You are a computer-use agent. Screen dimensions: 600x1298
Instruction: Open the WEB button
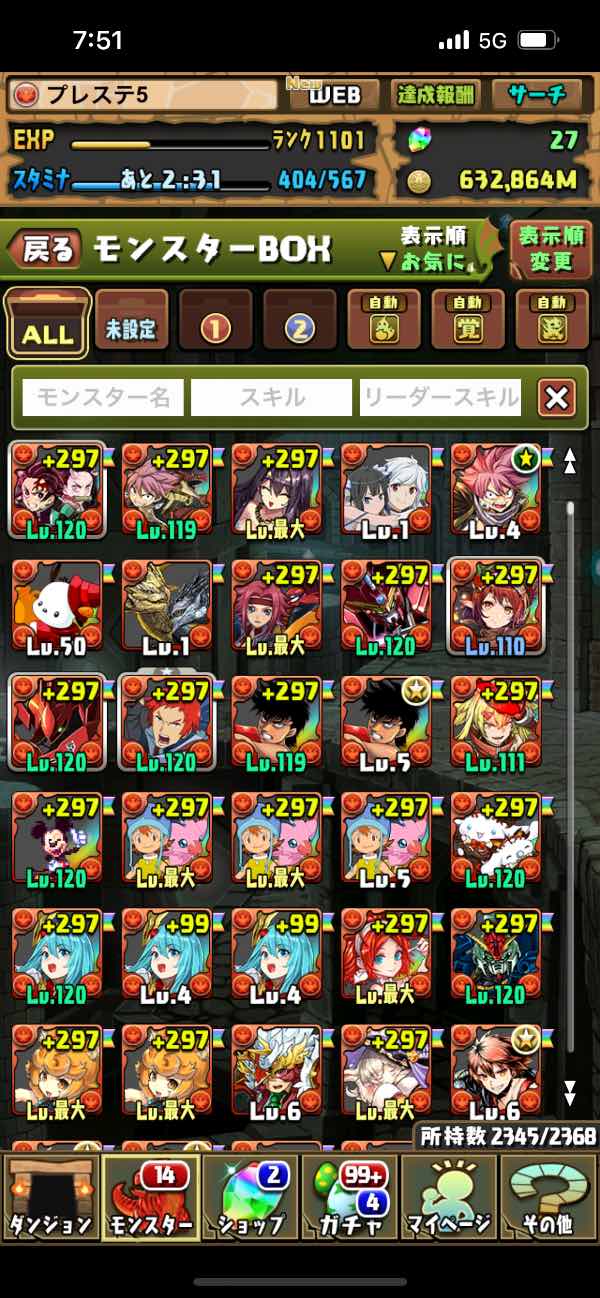pyautogui.click(x=333, y=96)
